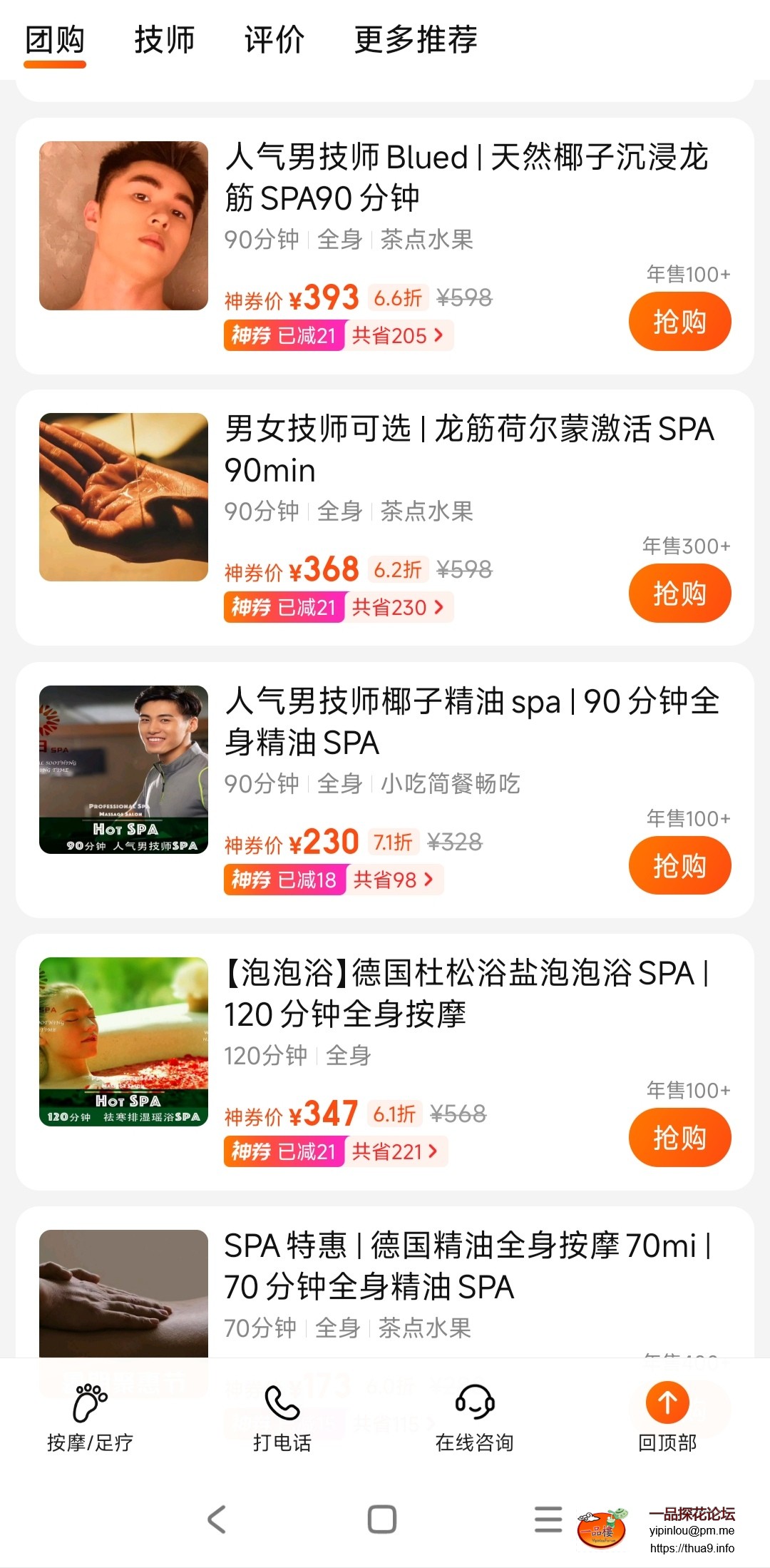The width and height of the screenshot is (770, 1568).
Task: Tap 抢购 for the ¥393 椰子沉浸龙筋 SPA
Action: pyautogui.click(x=679, y=322)
